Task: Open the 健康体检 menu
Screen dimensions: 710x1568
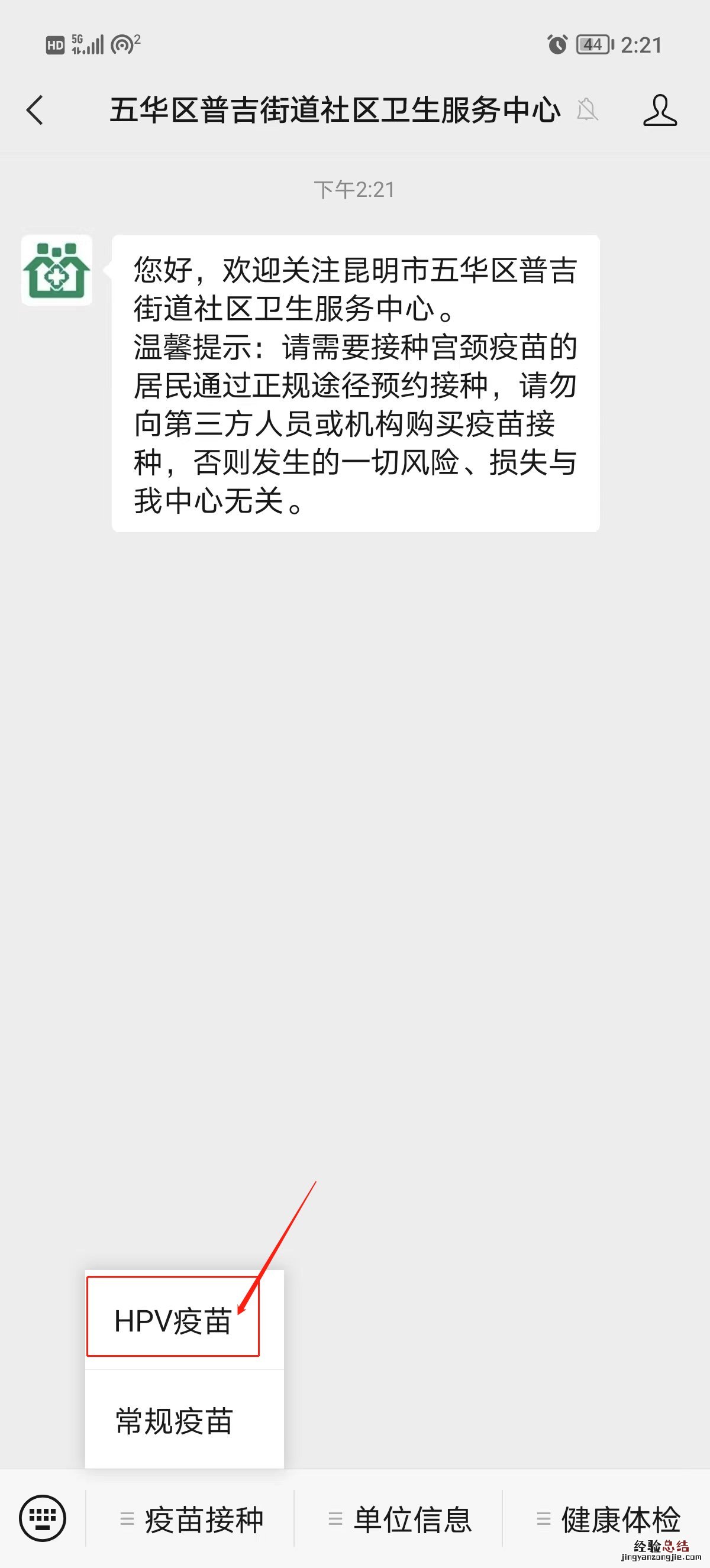Action: [608, 1520]
